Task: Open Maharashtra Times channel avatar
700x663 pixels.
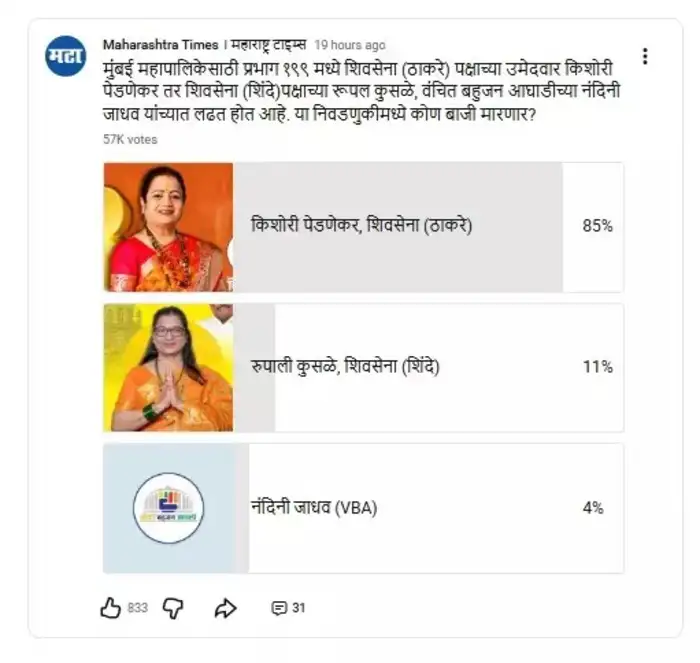Action: click(66, 57)
